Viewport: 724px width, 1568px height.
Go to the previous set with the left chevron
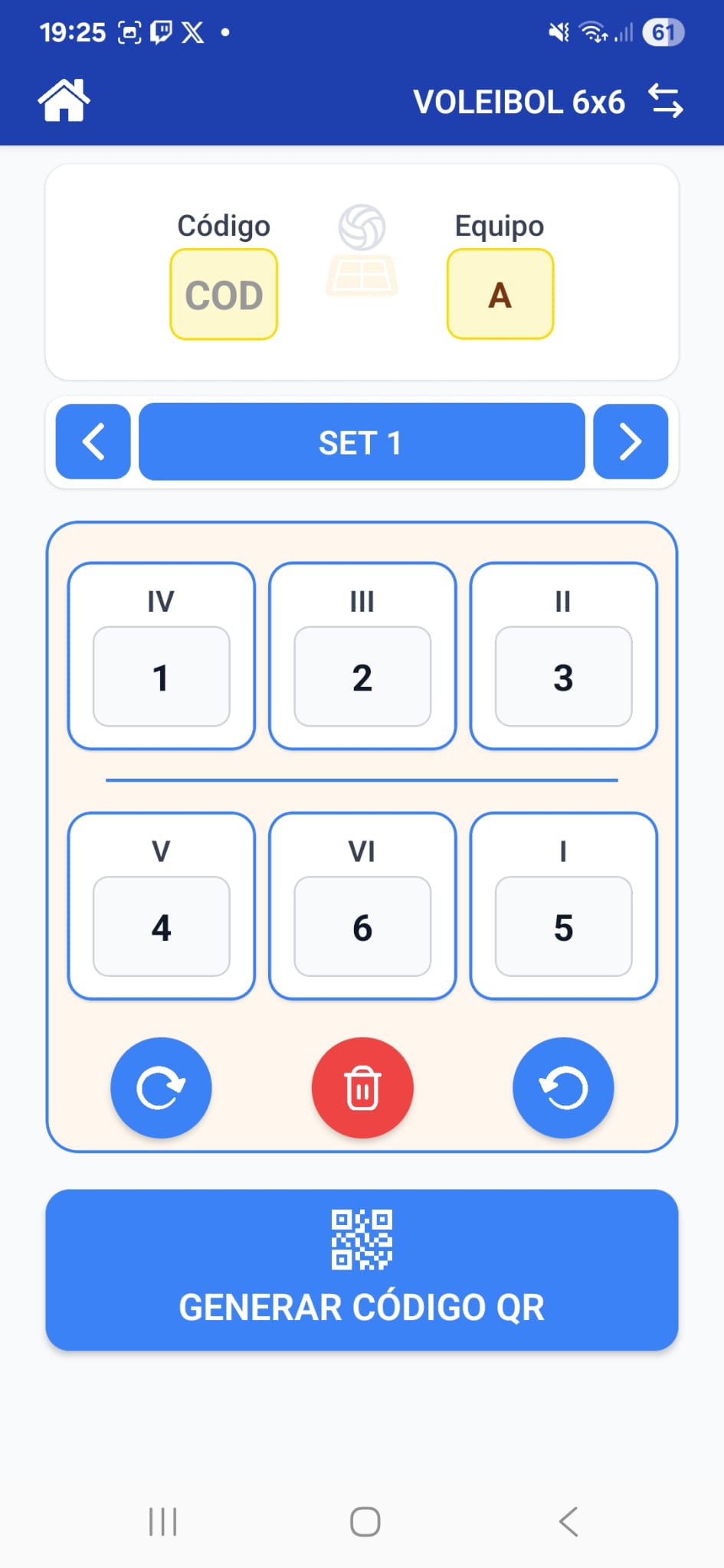(x=93, y=442)
